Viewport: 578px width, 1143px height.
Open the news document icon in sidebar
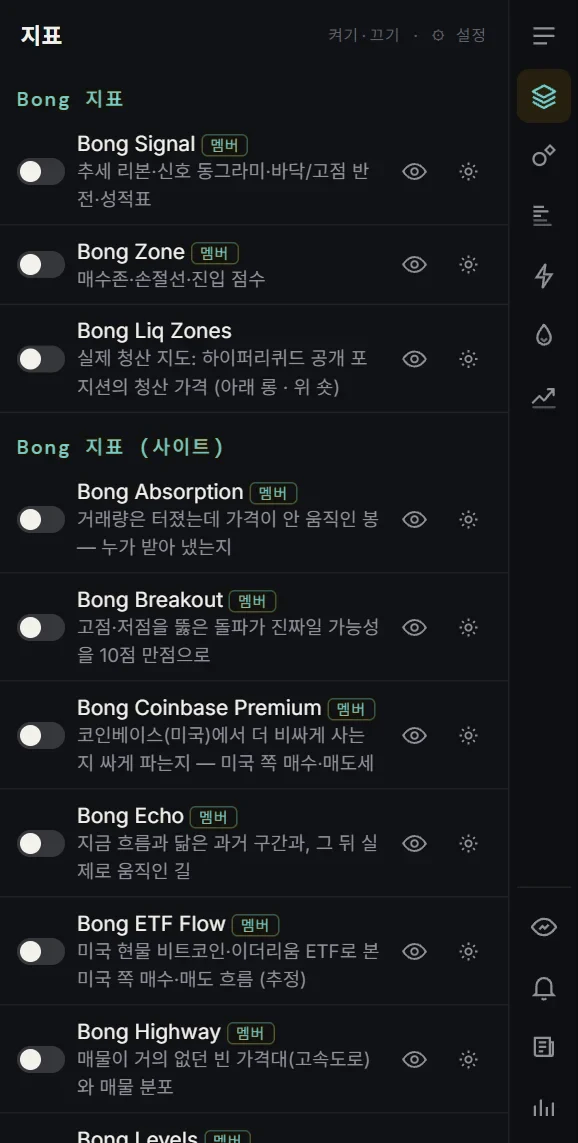(x=544, y=1048)
